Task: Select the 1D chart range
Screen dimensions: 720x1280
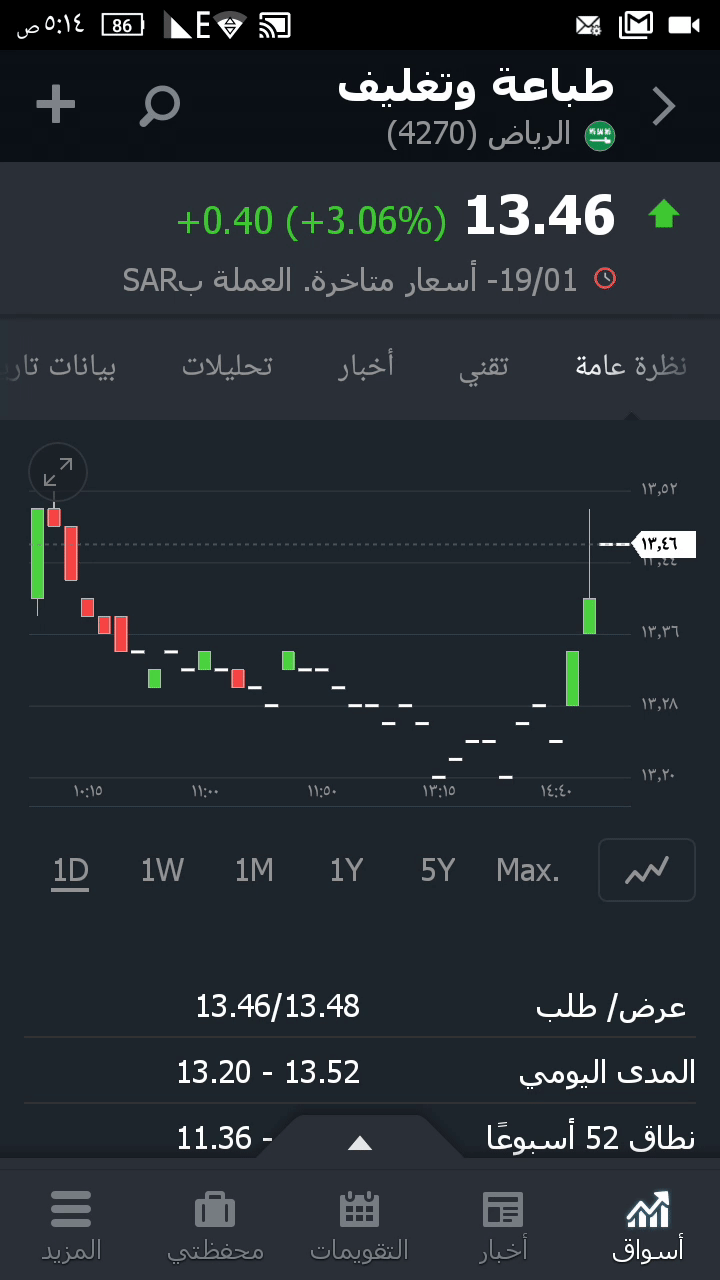Action: [x=71, y=871]
